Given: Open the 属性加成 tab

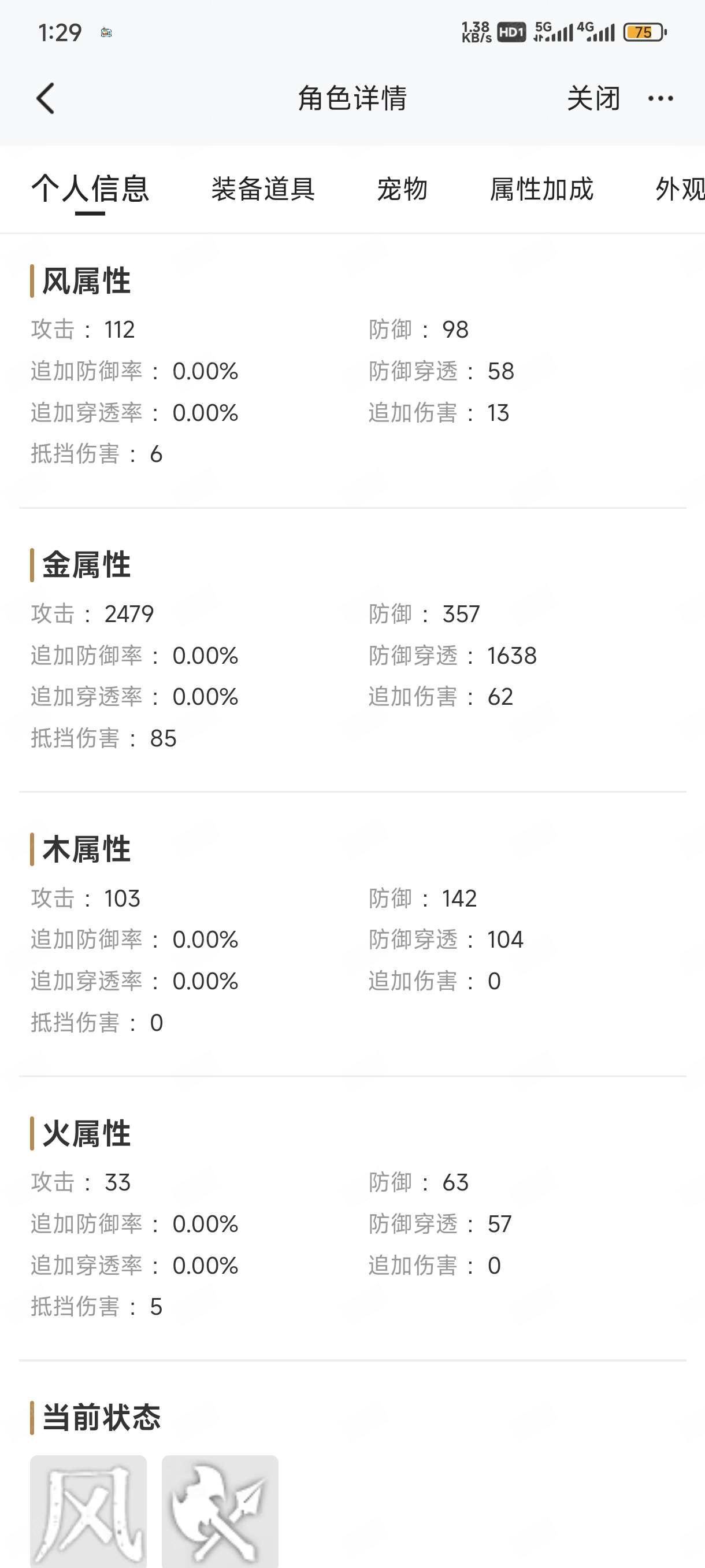Looking at the screenshot, I should 541,188.
